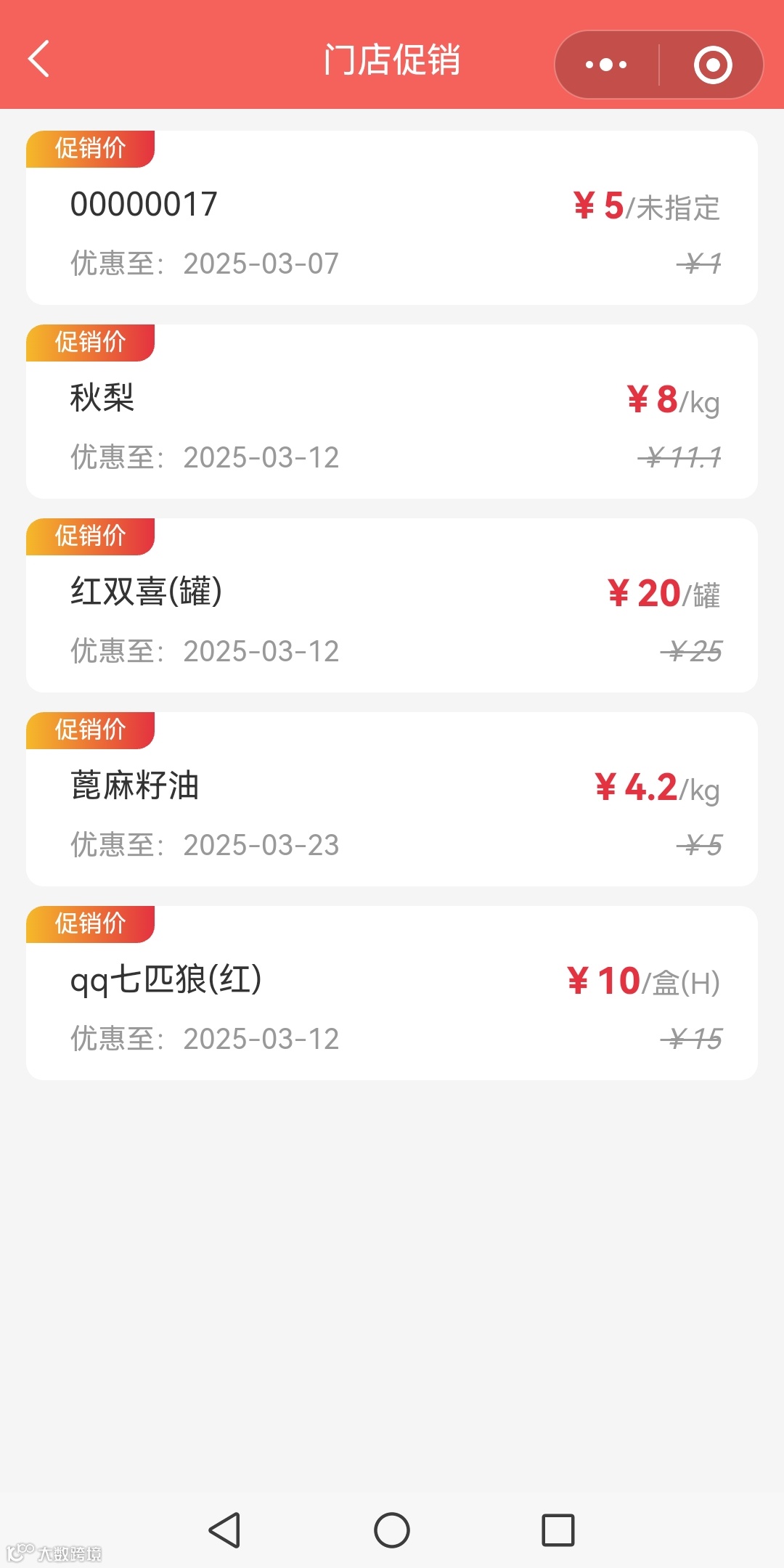Close the mini program with the circle button
This screenshot has width=784, height=1568.
(x=712, y=65)
